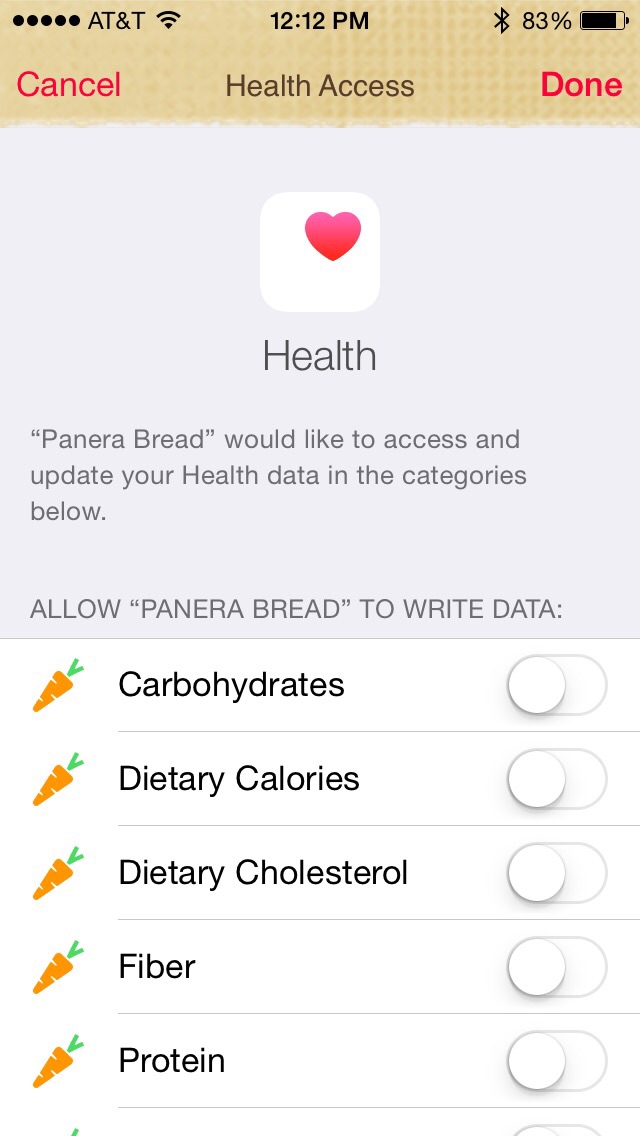Image resolution: width=640 pixels, height=1136 pixels.
Task: Allow writing Protein data
Action: coord(556,1062)
